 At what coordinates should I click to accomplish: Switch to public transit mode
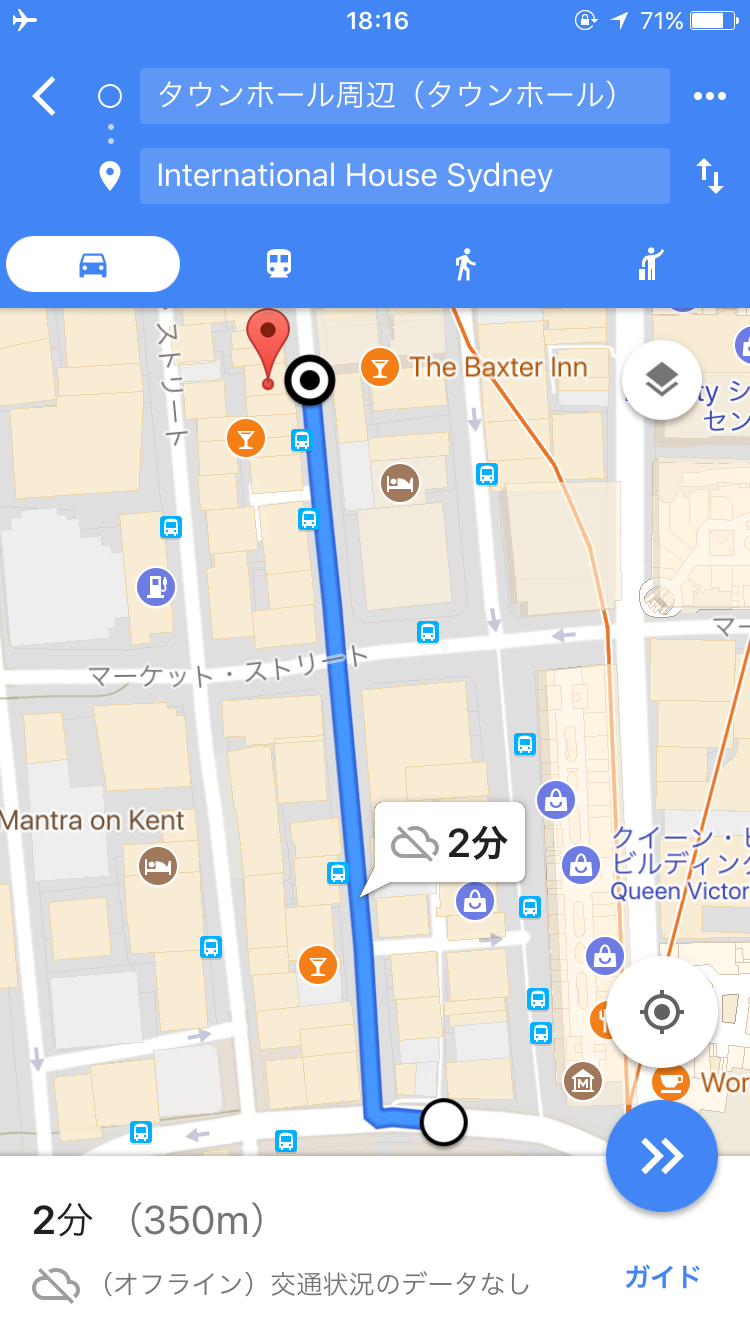point(278,265)
